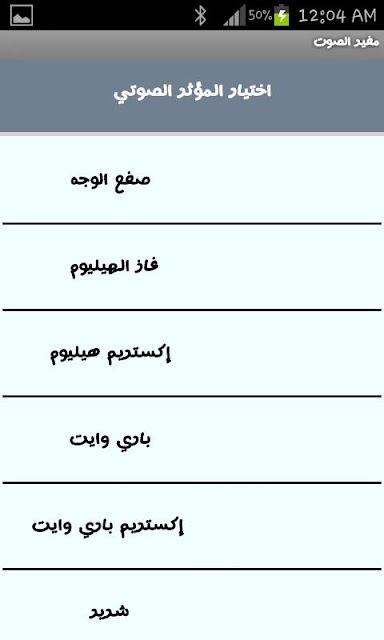Viewport: 384px width, 640px height.
Task: Apply the إكستريم باري وايت effect
Action: coord(192,526)
